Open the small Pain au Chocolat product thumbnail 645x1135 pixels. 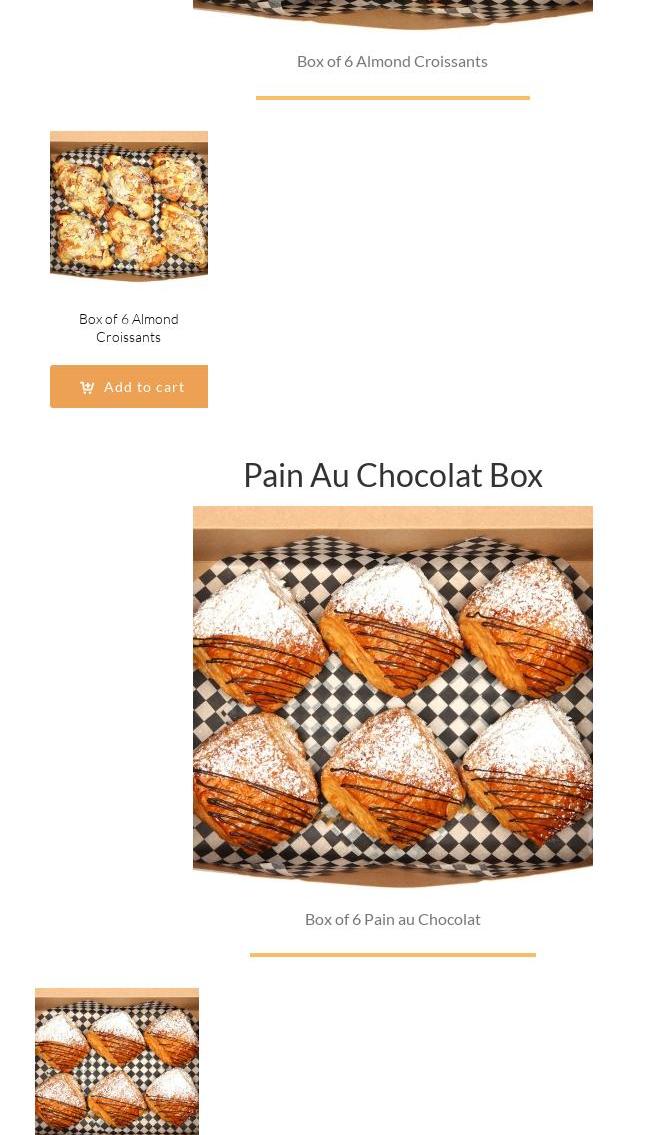(x=117, y=1060)
